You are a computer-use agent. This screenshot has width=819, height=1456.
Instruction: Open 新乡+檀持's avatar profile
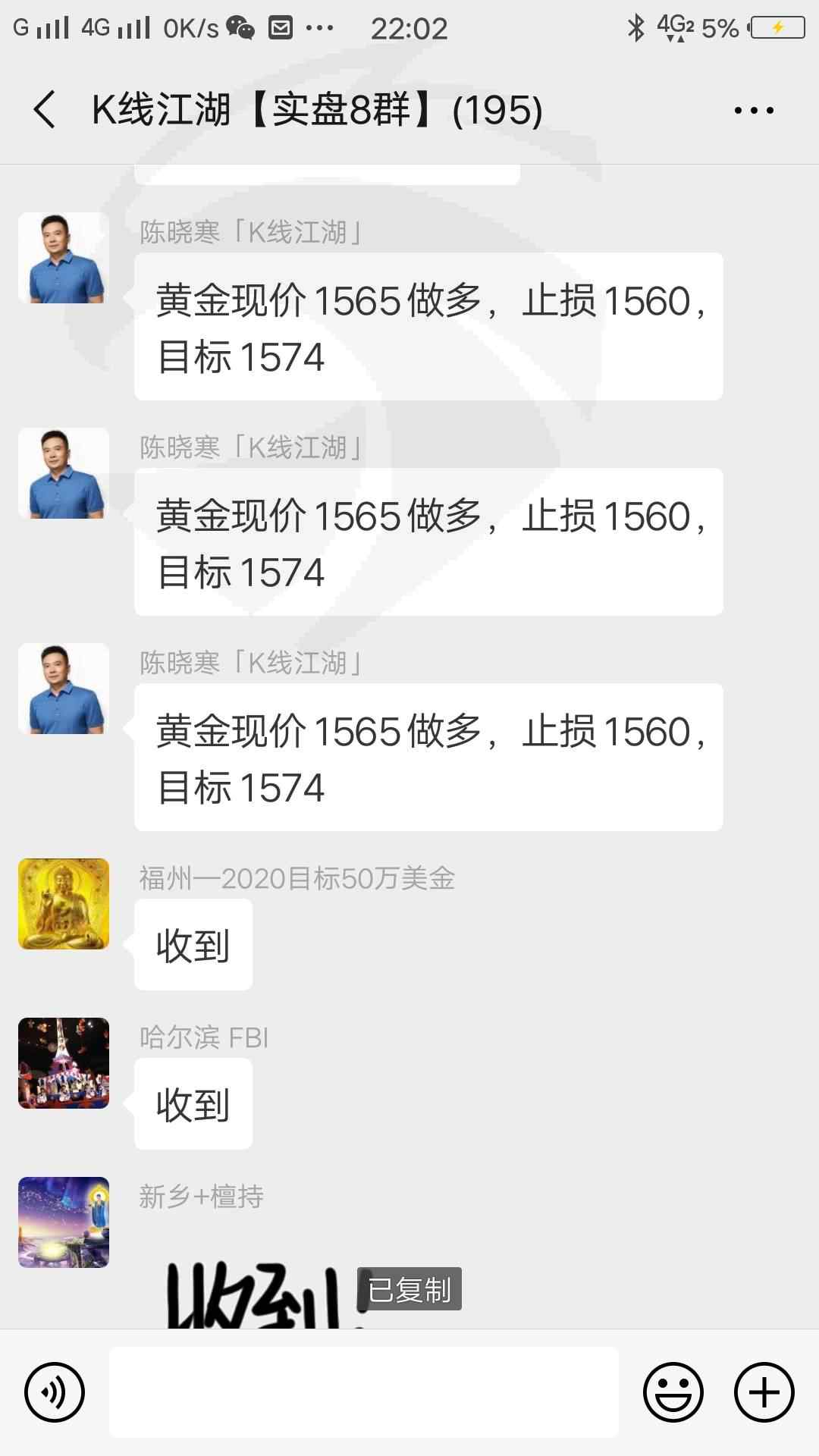64,1222
